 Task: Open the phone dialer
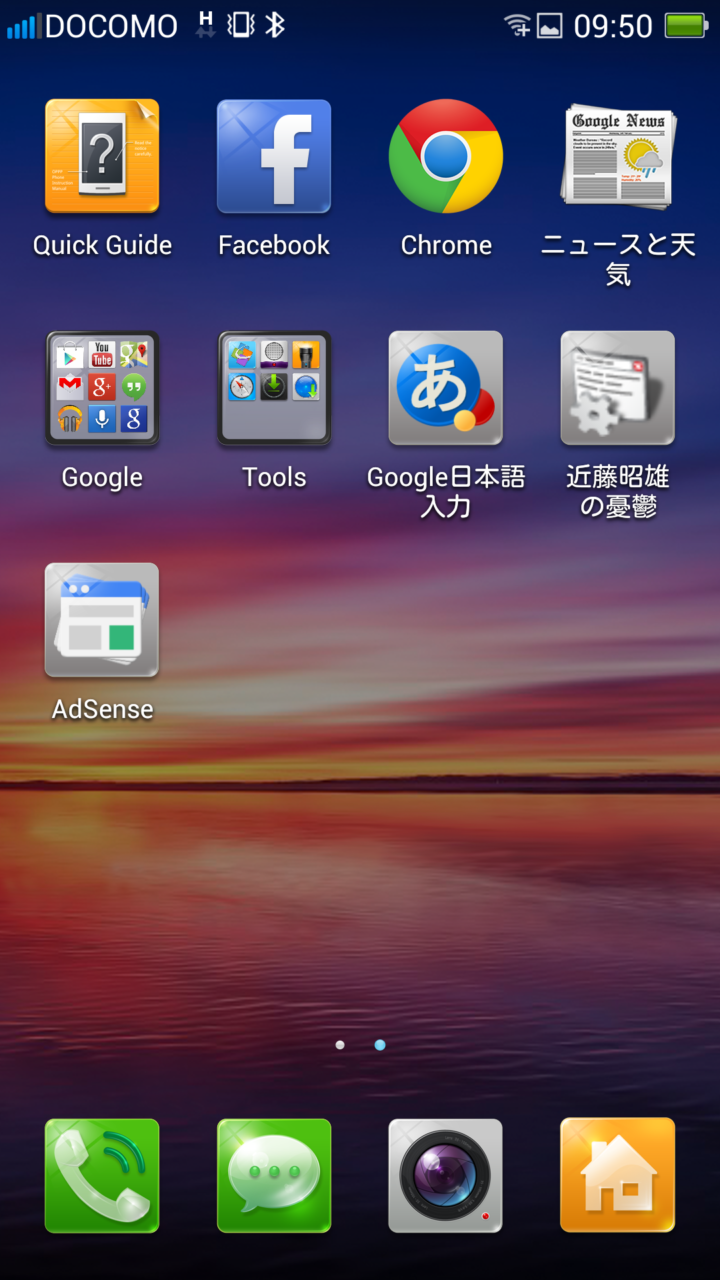[102, 1176]
